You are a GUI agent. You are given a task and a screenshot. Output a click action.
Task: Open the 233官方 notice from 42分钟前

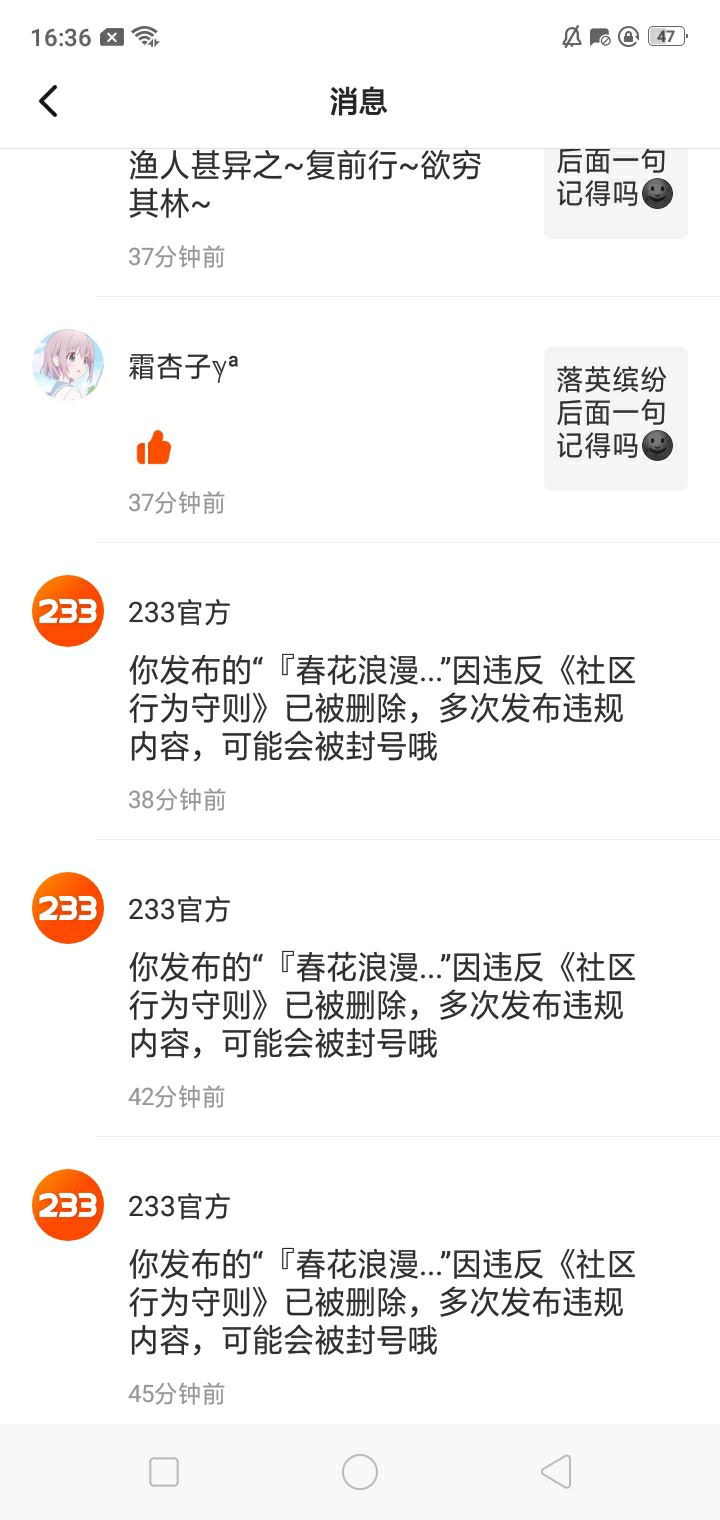382,1005
